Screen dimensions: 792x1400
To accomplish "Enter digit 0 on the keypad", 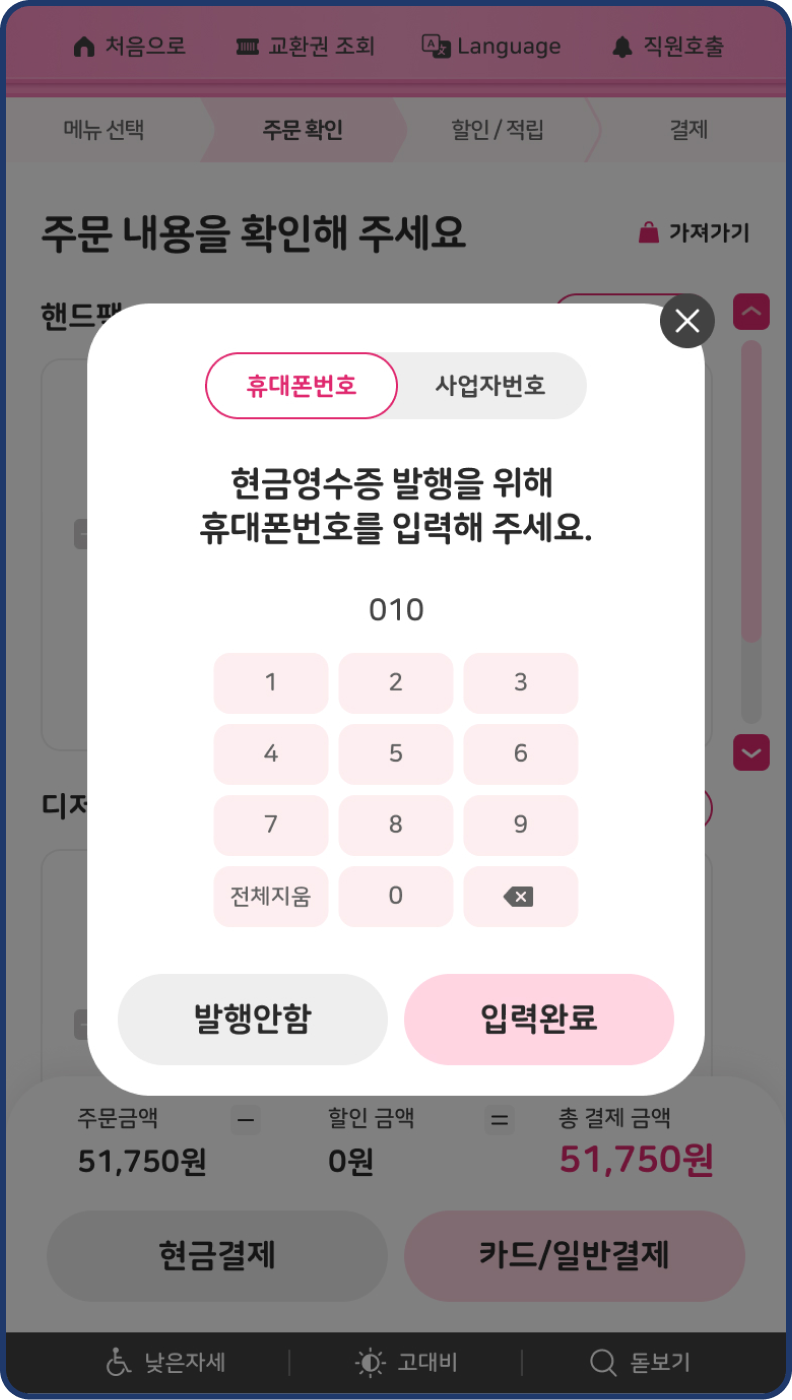I will (x=396, y=896).
